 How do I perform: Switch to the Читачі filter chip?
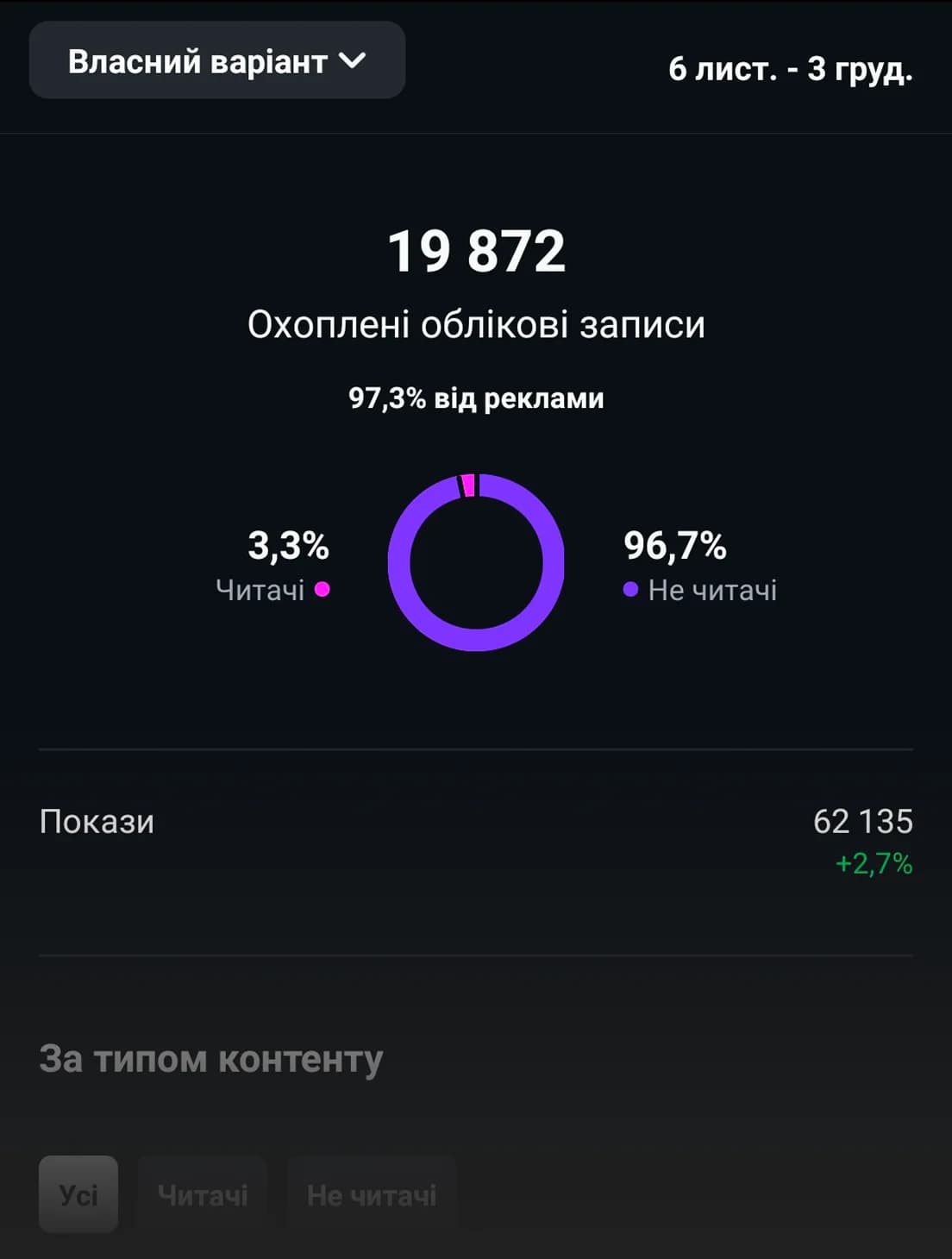click(x=203, y=1194)
